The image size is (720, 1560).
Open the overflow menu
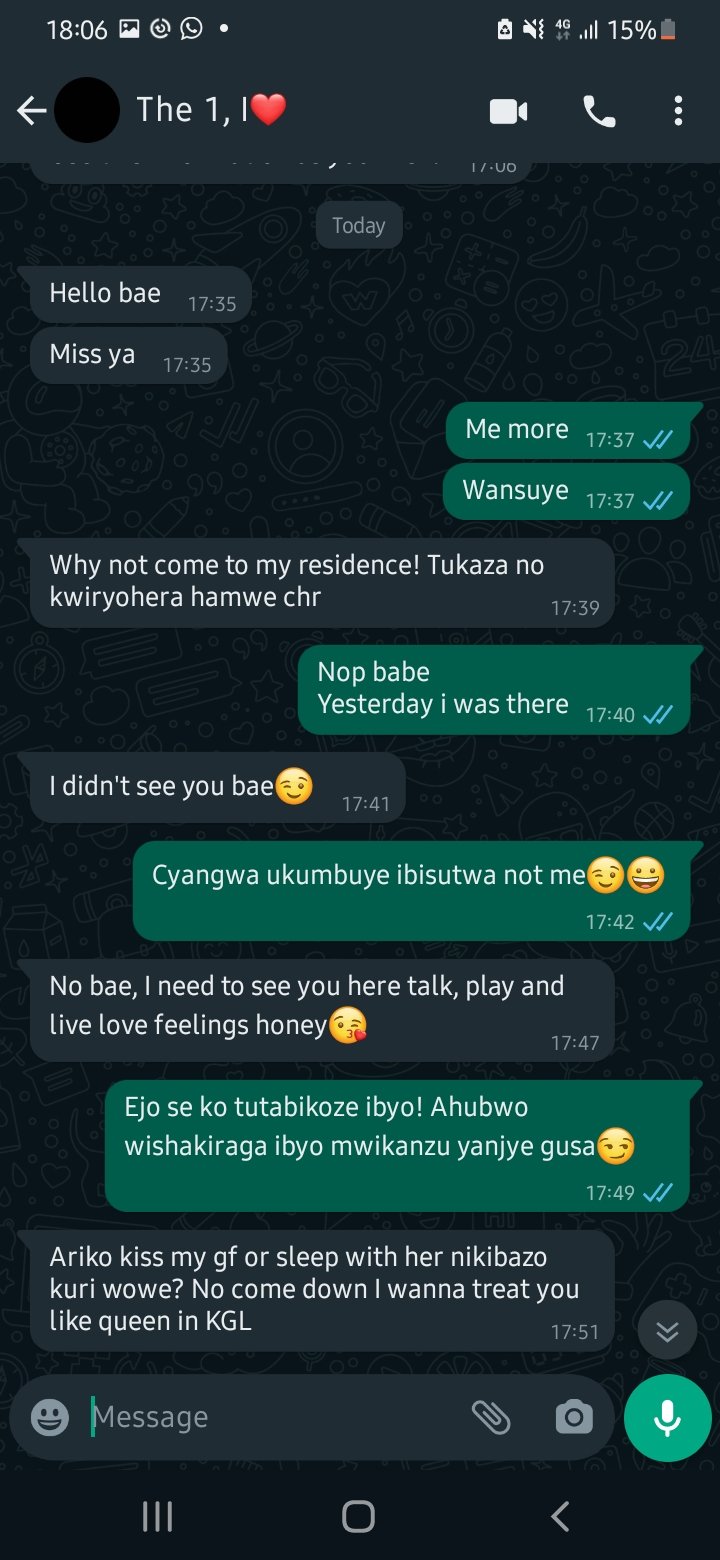(678, 111)
